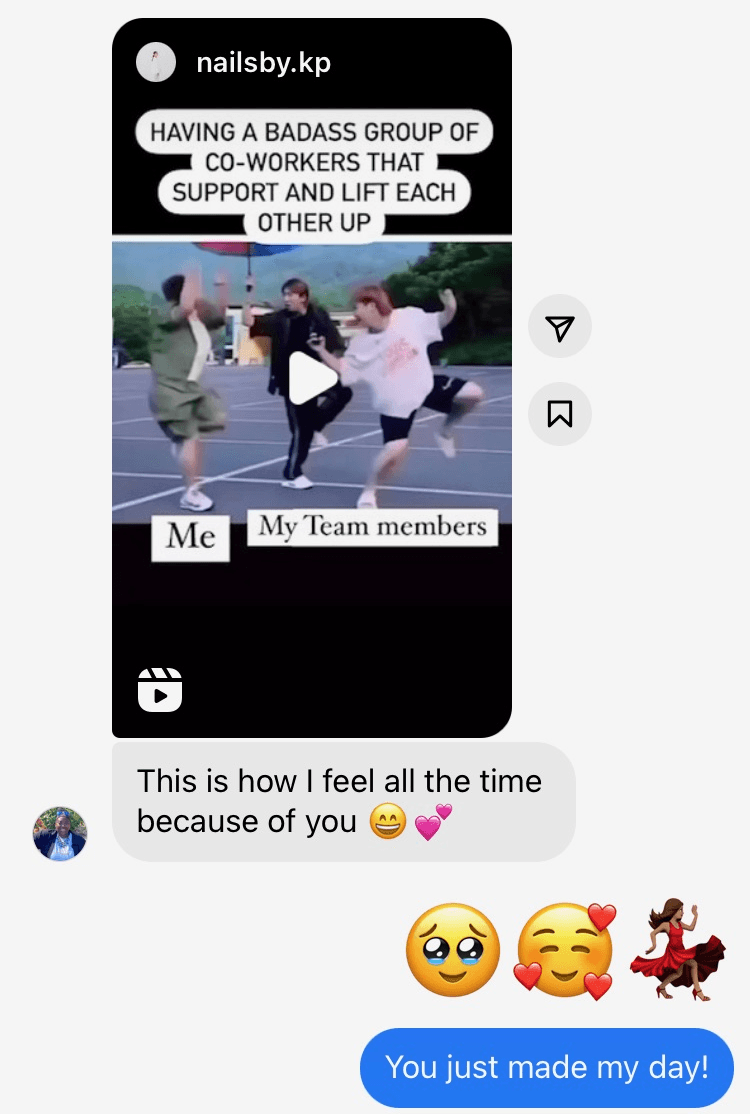Open the reel via the Reels icon
Screen dimensions: 750x1114
160,690
